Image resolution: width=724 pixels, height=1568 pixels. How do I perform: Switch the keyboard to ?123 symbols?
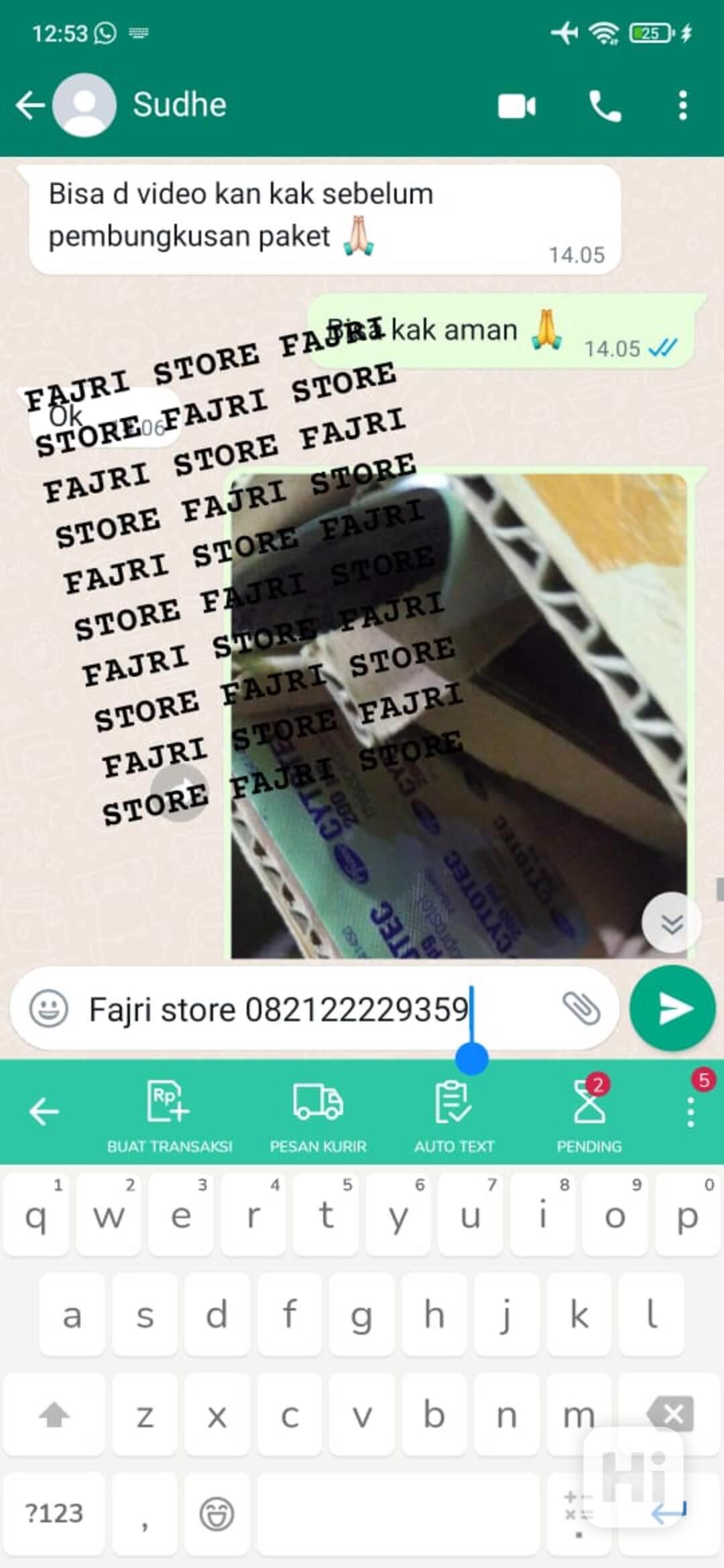(54, 1513)
